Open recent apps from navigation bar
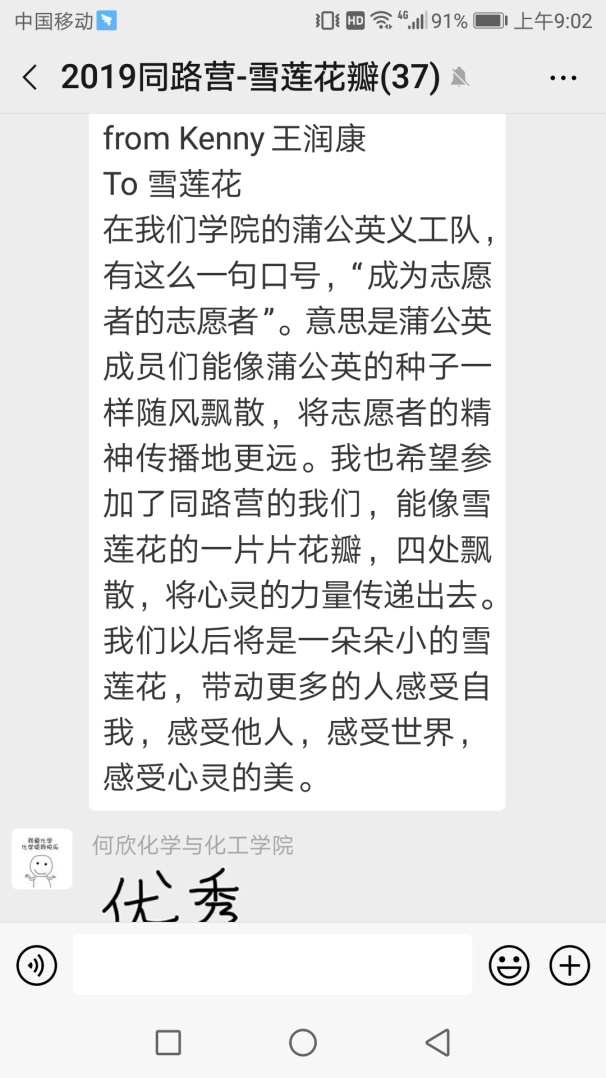Image resolution: width=606 pixels, height=1078 pixels. point(169,1042)
